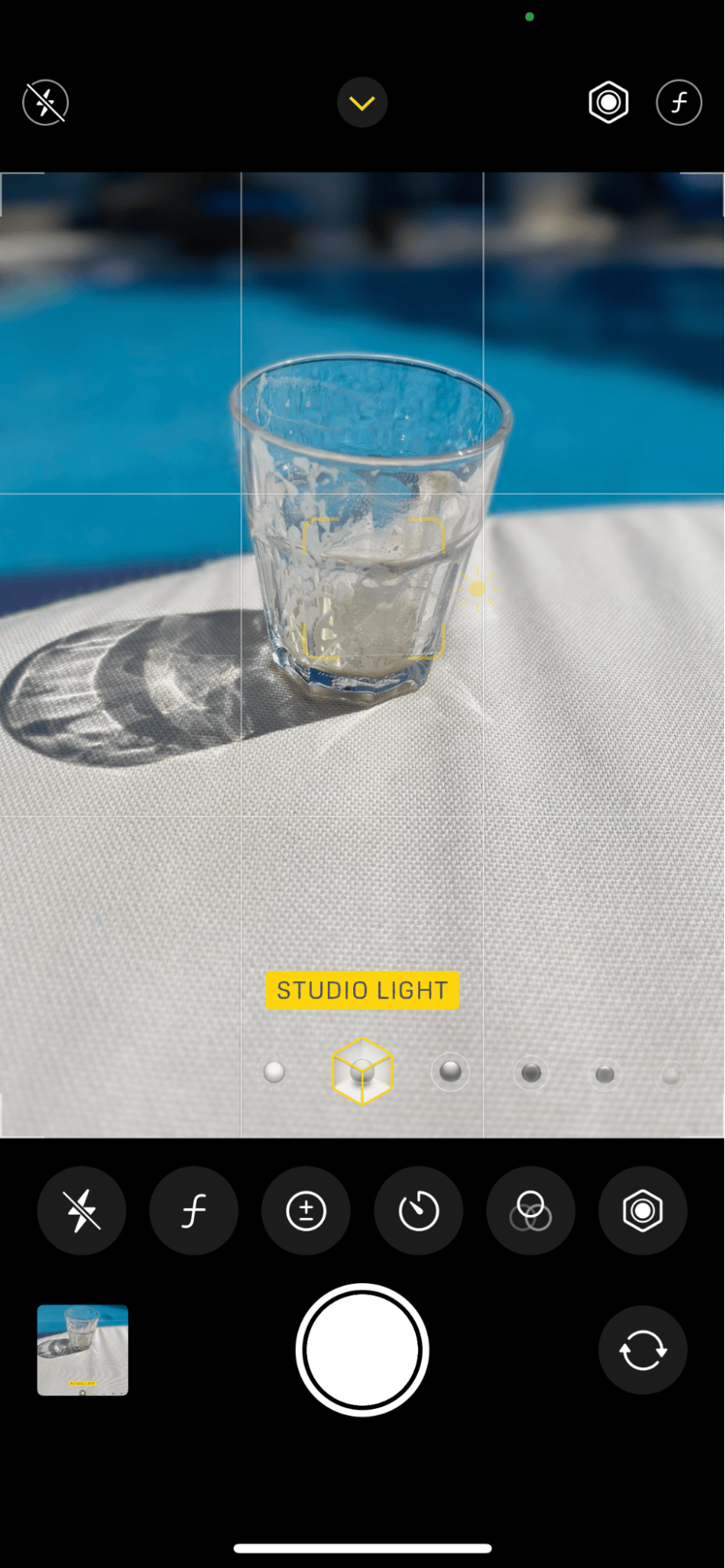725x1568 pixels.
Task: Open the last photo thumbnail
Action: pos(82,1350)
